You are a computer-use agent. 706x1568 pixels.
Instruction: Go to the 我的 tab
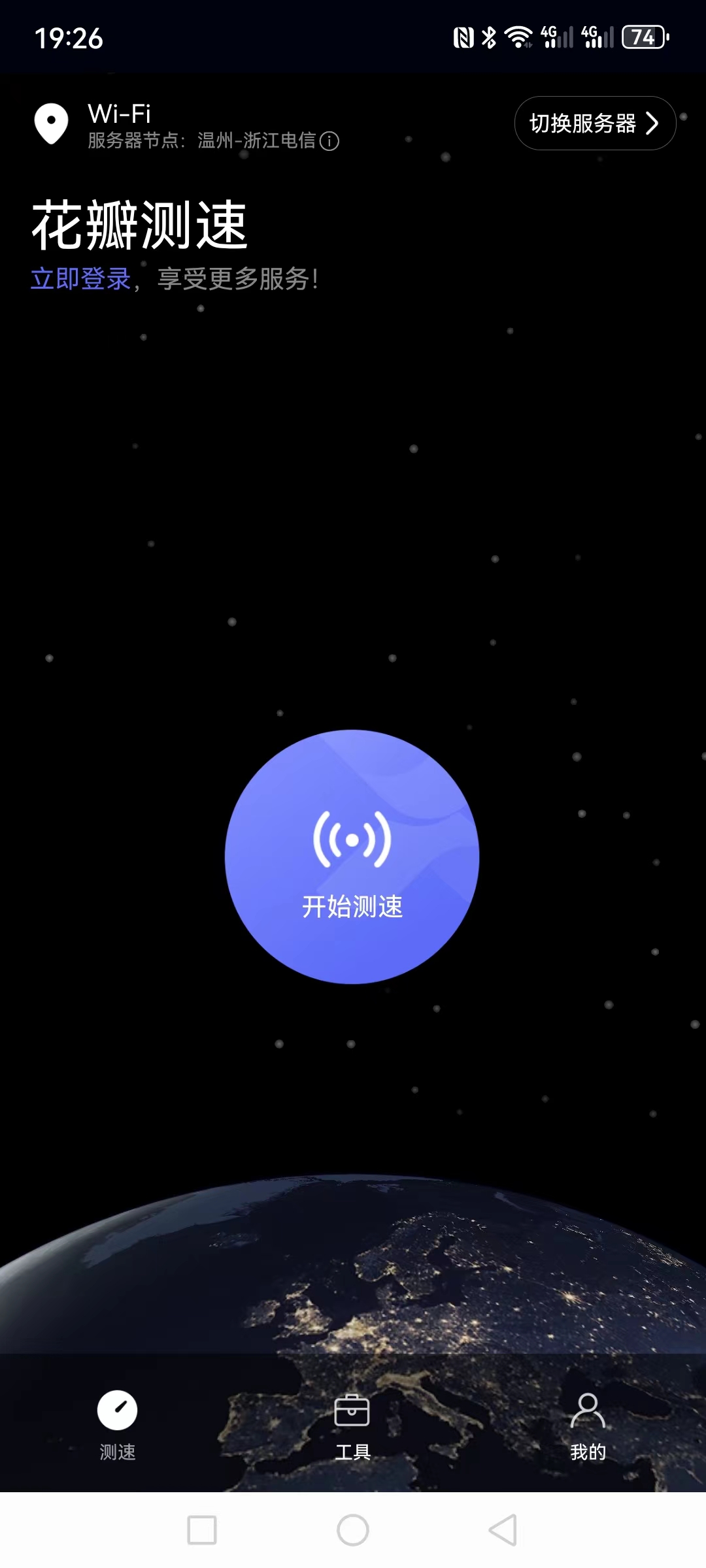tap(588, 1424)
